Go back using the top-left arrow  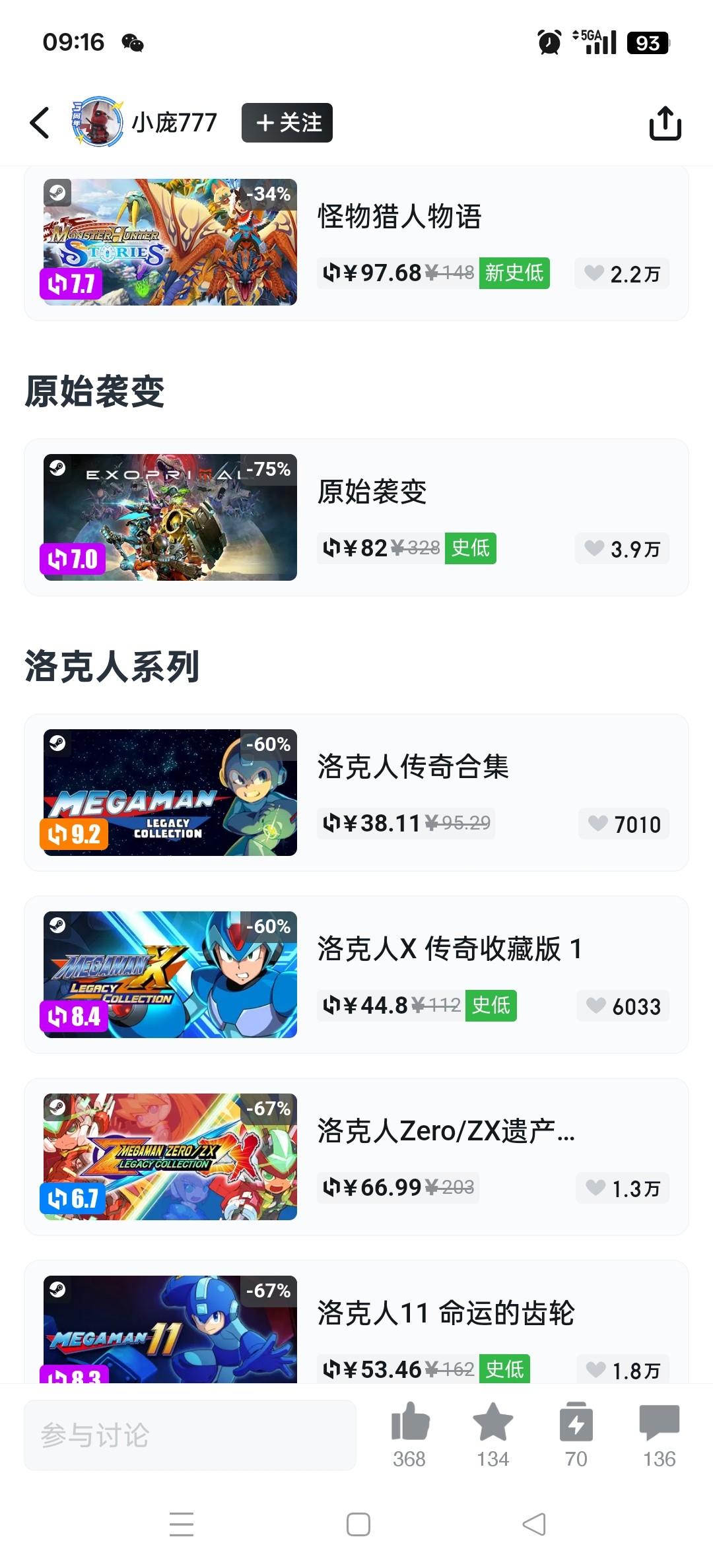pos(40,123)
